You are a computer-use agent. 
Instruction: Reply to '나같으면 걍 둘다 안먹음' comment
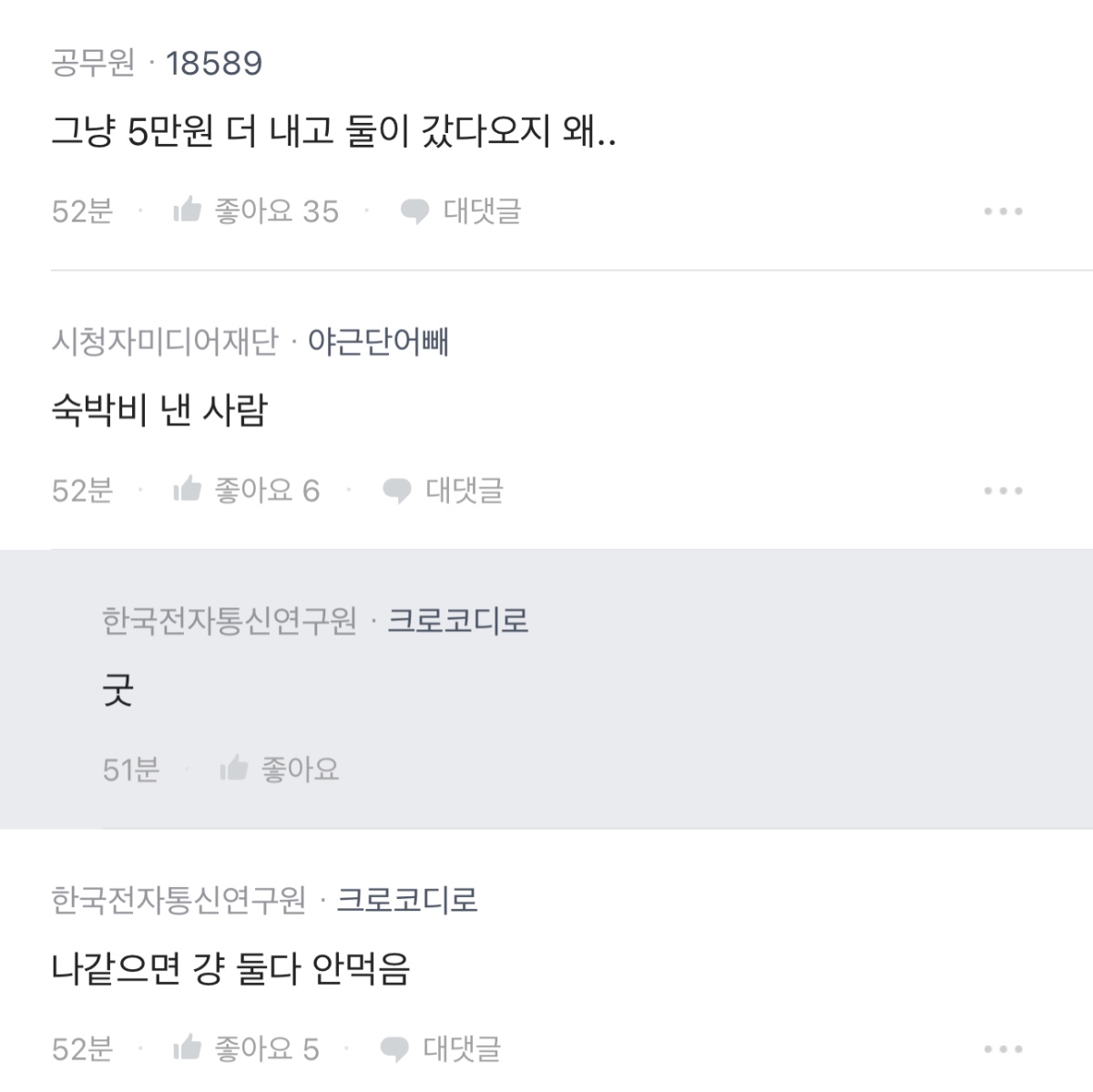click(441, 1049)
